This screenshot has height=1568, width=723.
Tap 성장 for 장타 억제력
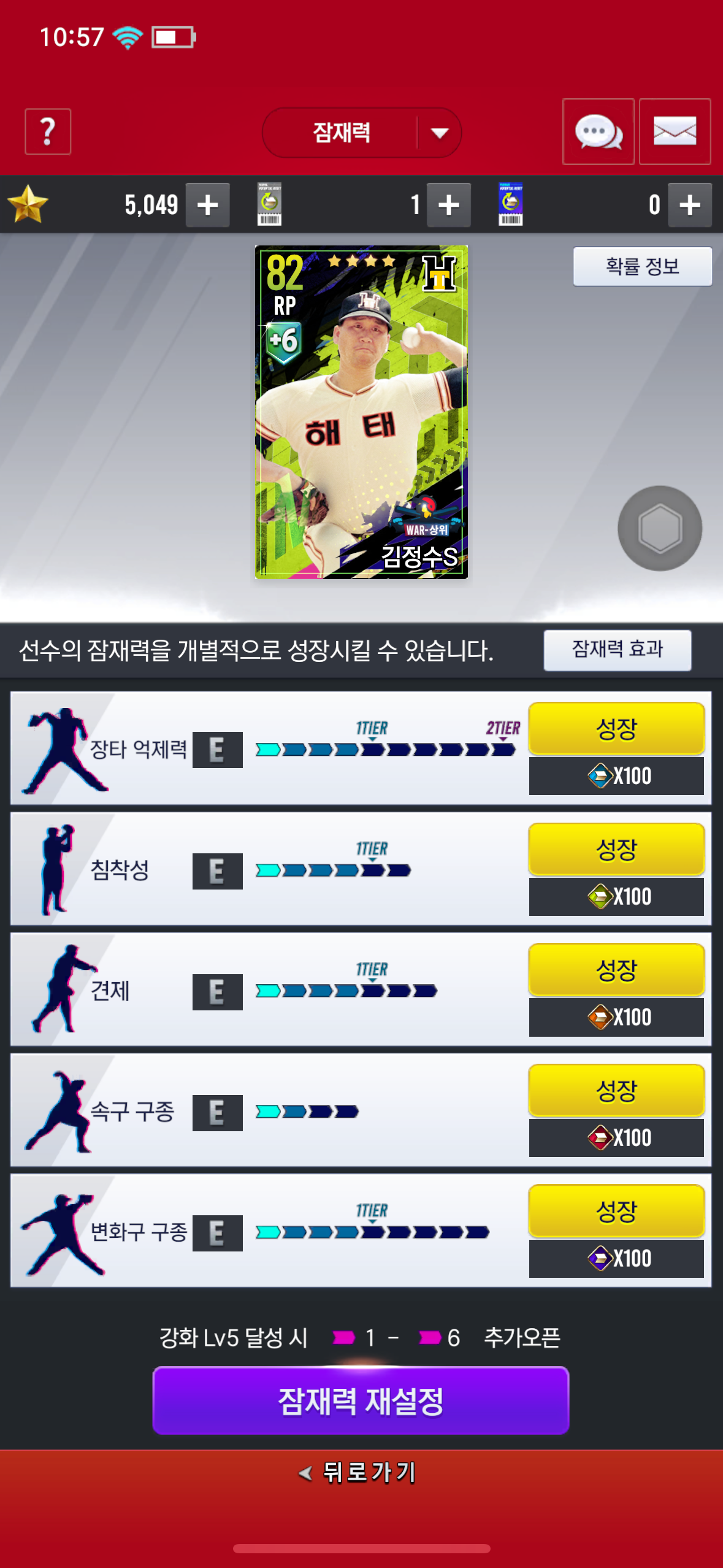(x=616, y=729)
